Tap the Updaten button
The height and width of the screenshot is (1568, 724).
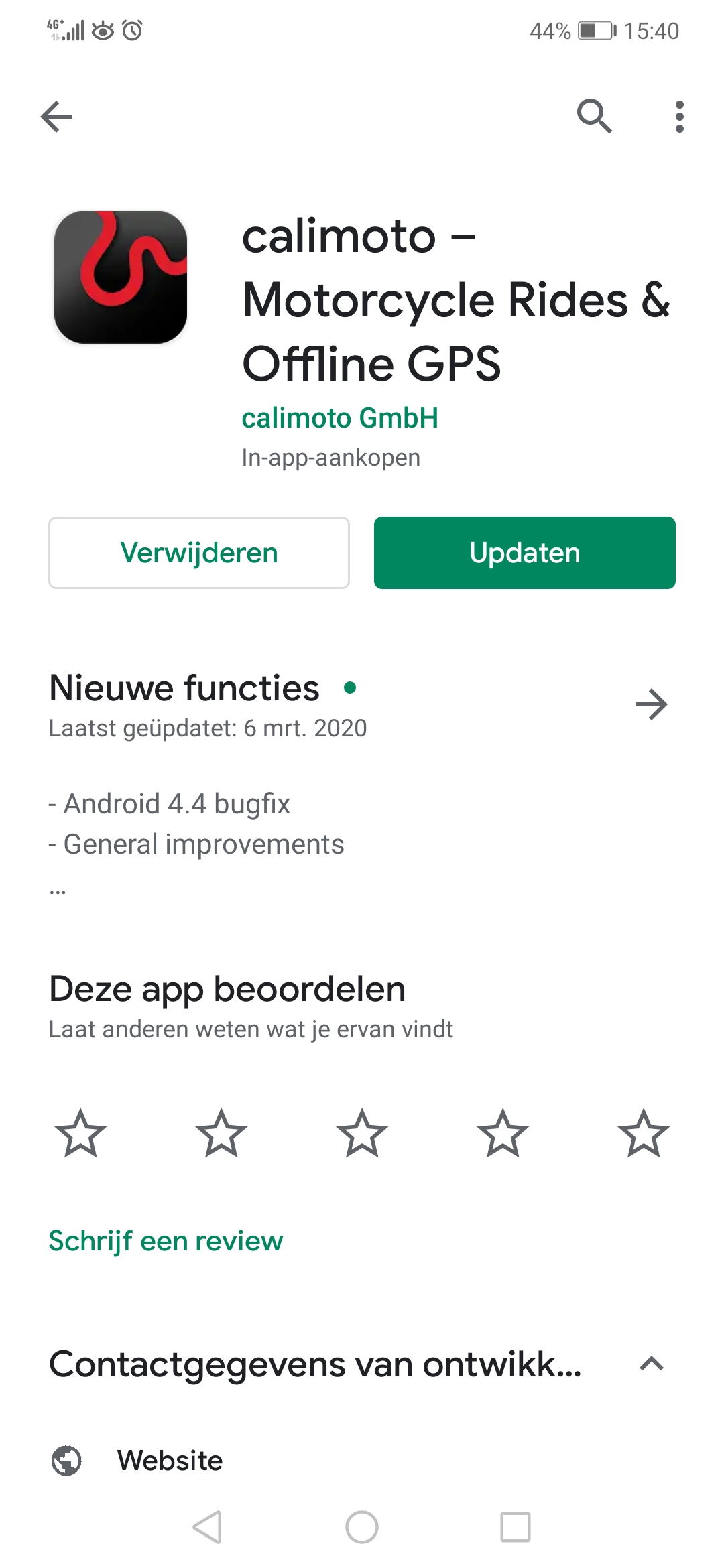(x=524, y=553)
